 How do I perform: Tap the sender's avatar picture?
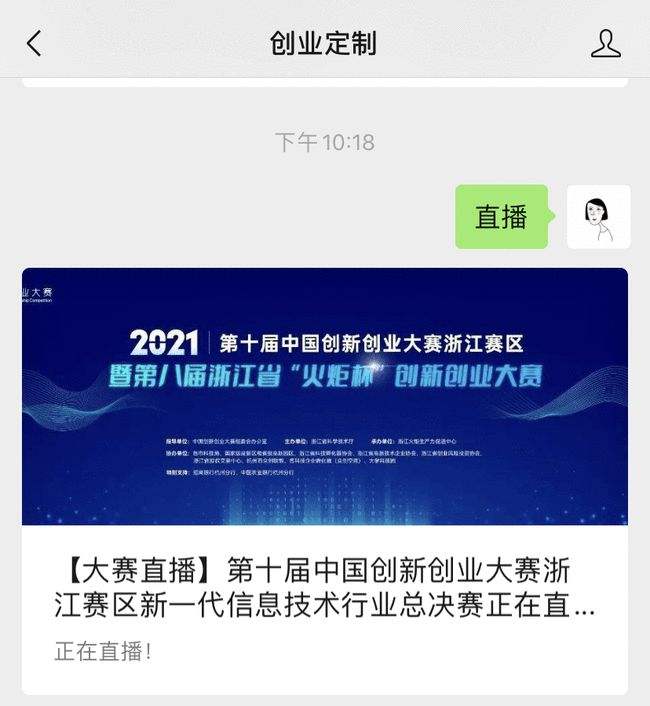598,217
